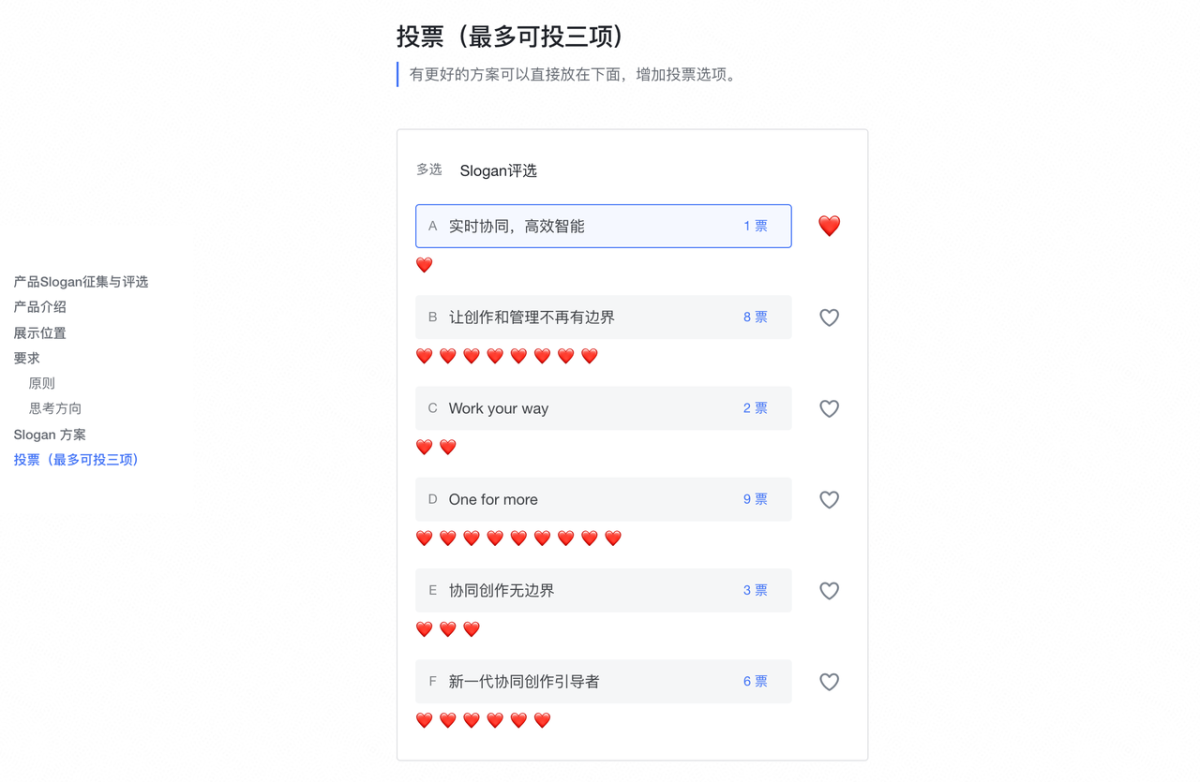Image resolution: width=1200 pixels, height=782 pixels.
Task: Tap the heart beside 协同创作无边界
Action: point(829,591)
